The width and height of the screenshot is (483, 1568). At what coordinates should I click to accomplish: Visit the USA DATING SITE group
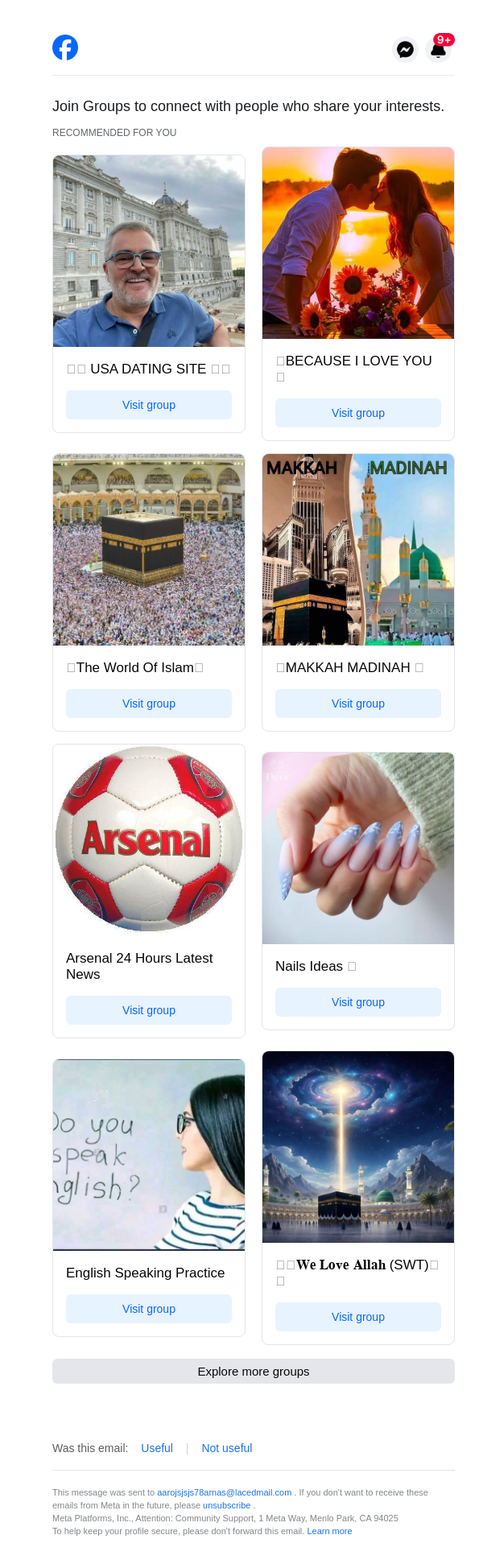149,405
